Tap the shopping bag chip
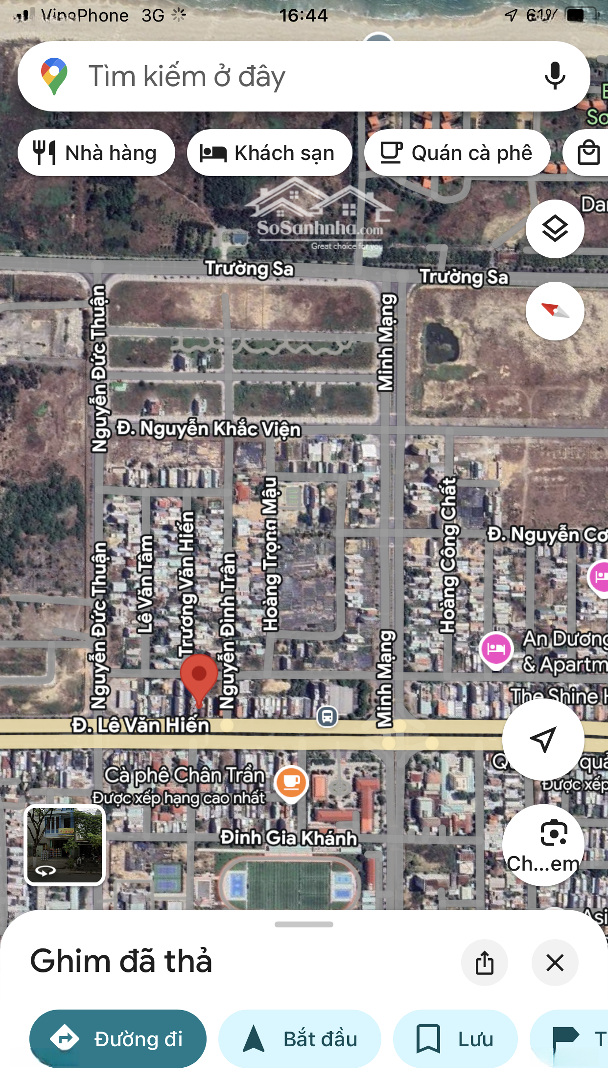This screenshot has width=608, height=1080. (587, 153)
